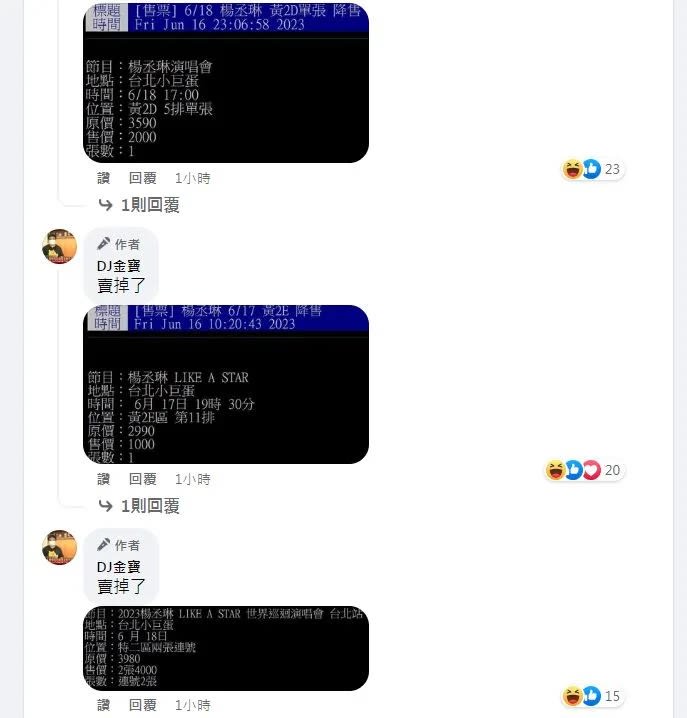Reply to the comment with the 6/18 黃2D ticket

pyautogui.click(x=142, y=178)
